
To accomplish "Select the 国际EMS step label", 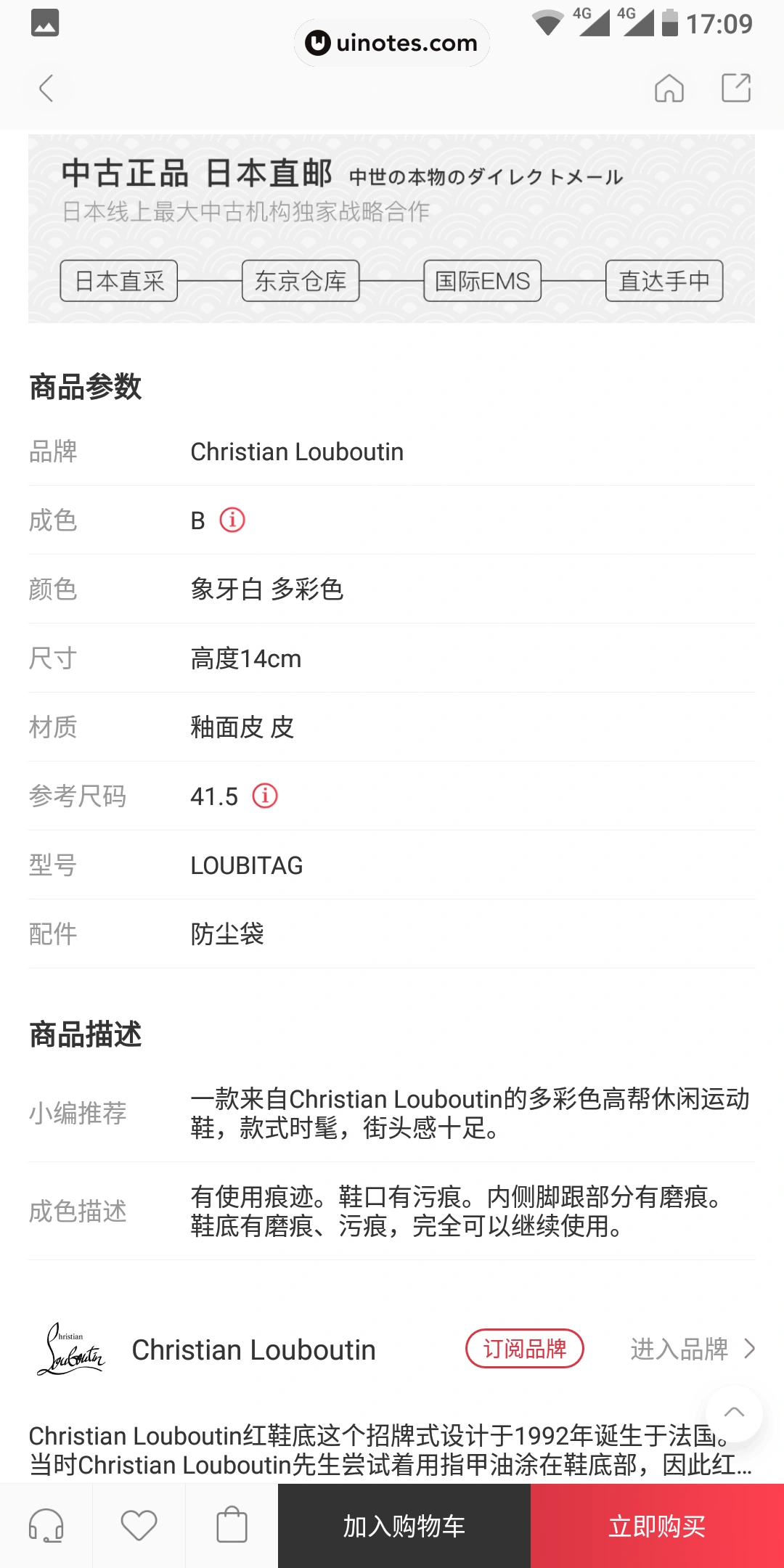I will pyautogui.click(x=481, y=281).
